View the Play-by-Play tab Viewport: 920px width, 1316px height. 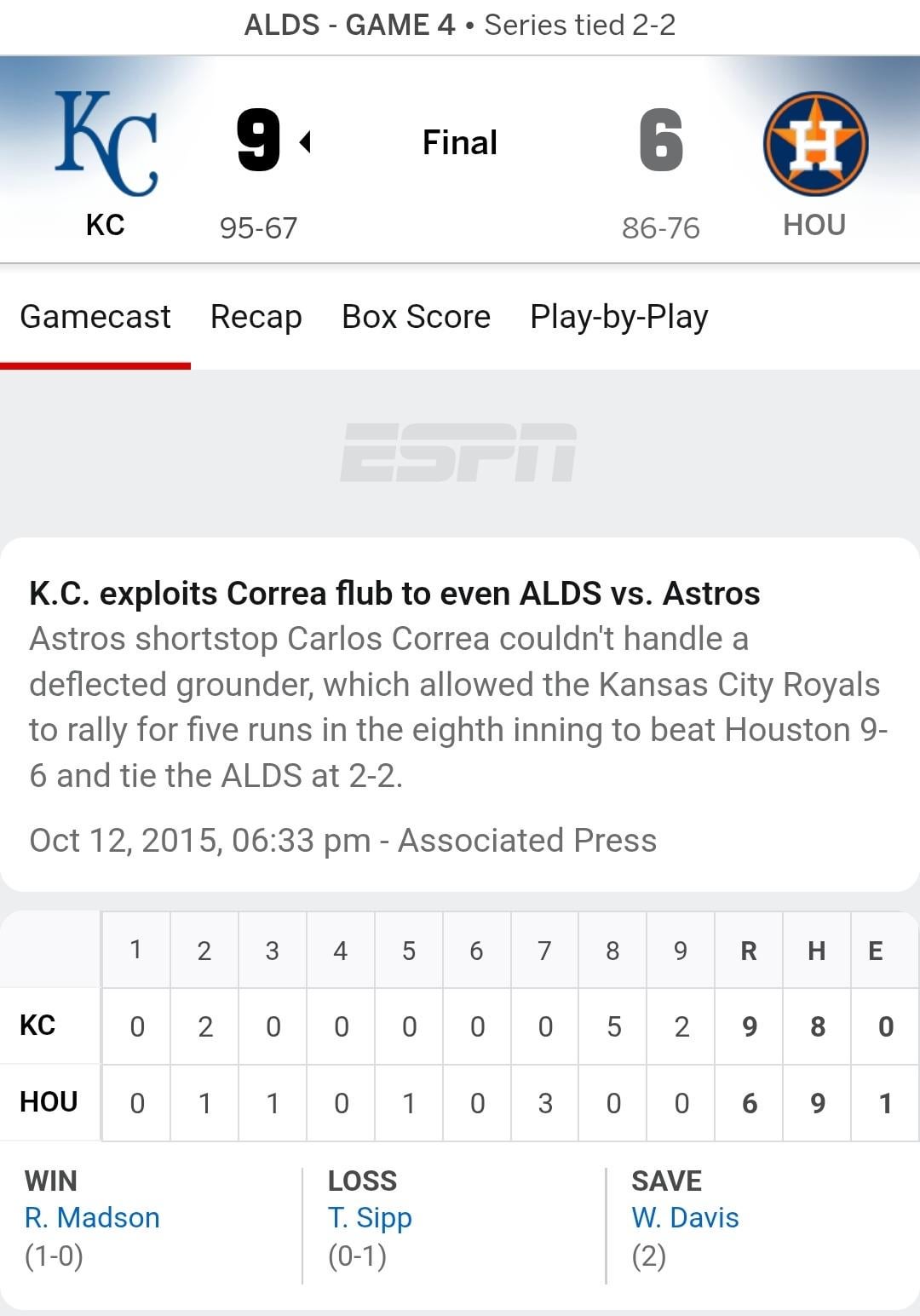618,317
